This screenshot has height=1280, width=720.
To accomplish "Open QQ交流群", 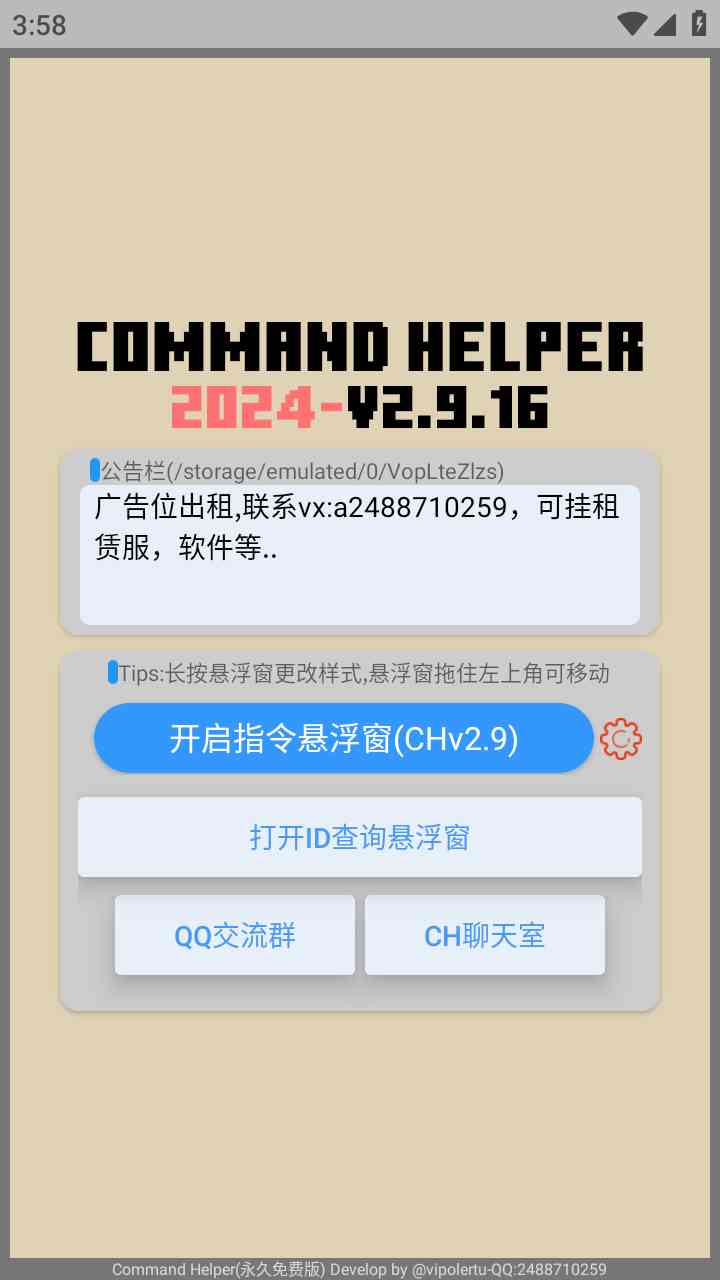I will pos(235,935).
